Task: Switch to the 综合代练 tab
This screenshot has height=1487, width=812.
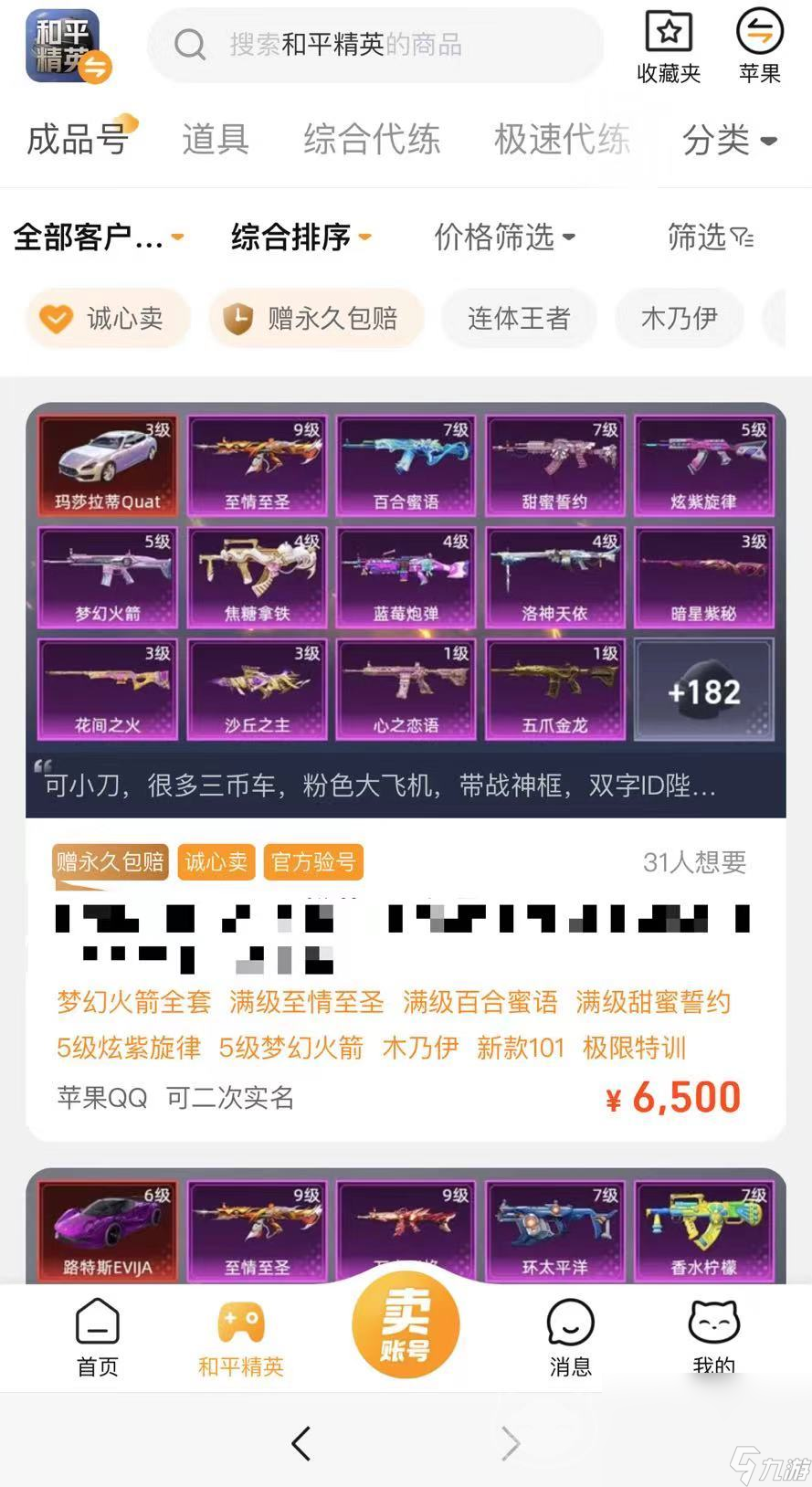Action: click(x=372, y=140)
